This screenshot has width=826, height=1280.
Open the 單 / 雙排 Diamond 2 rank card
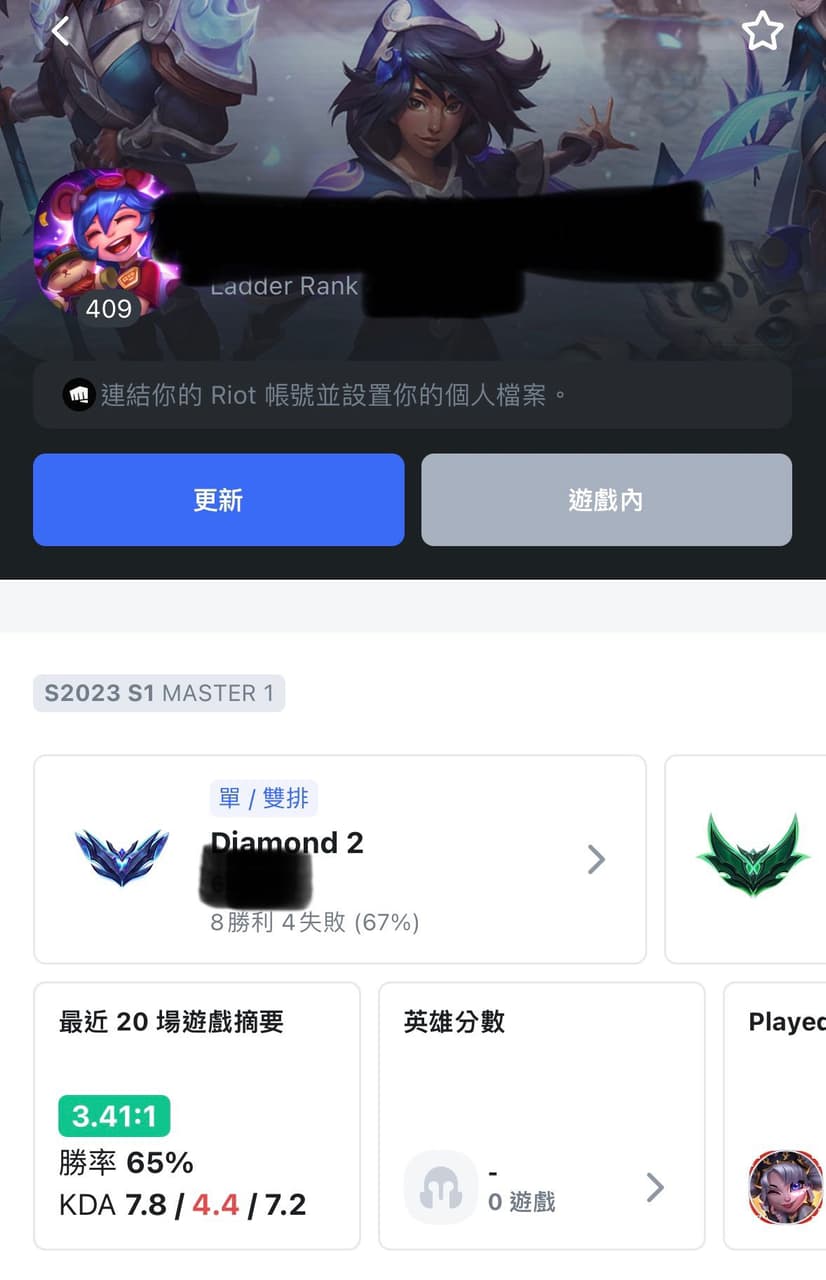340,859
